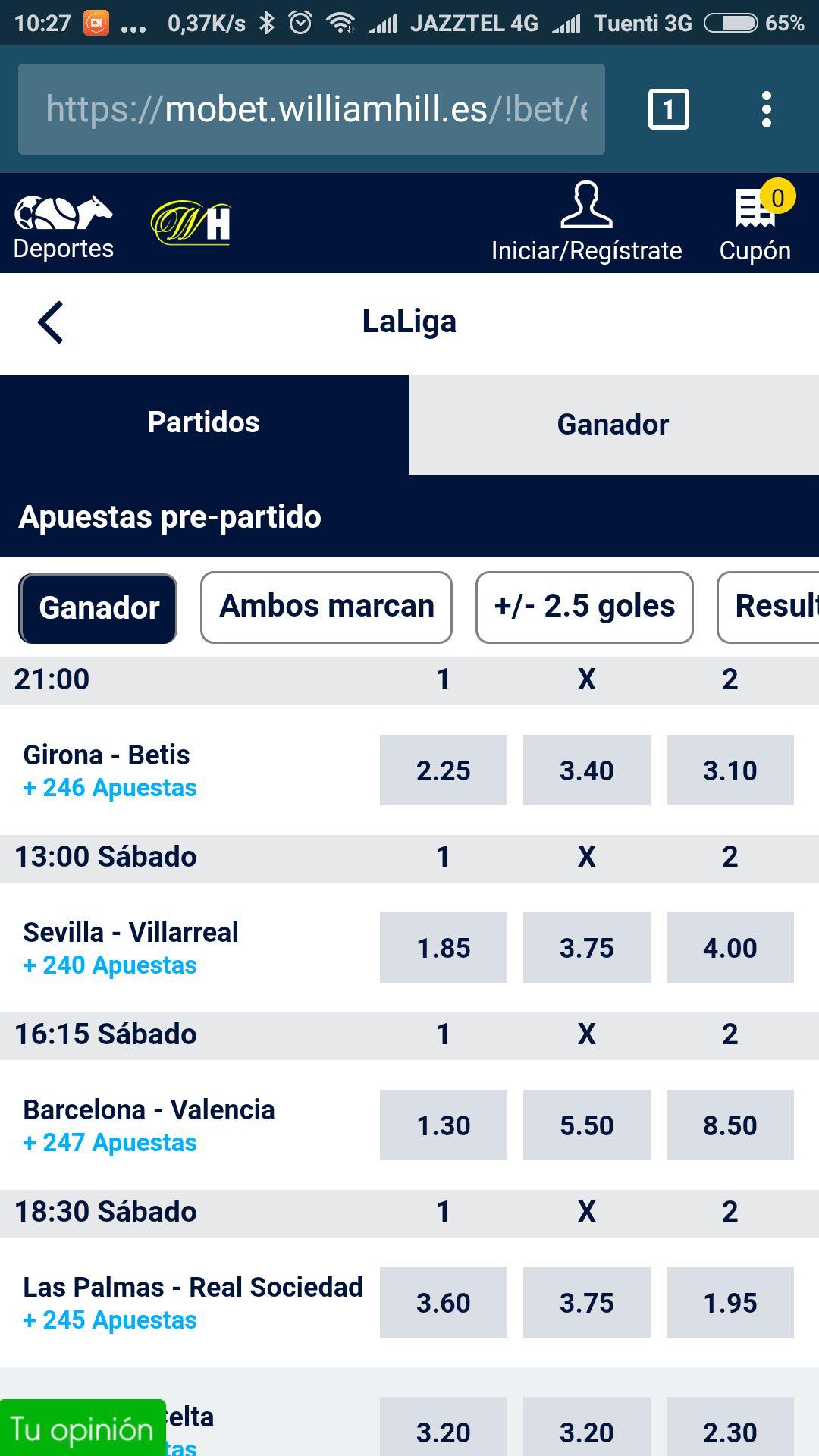This screenshot has width=819, height=1456.
Task: Choose the Ambos marcan filter chip
Action: tap(326, 607)
